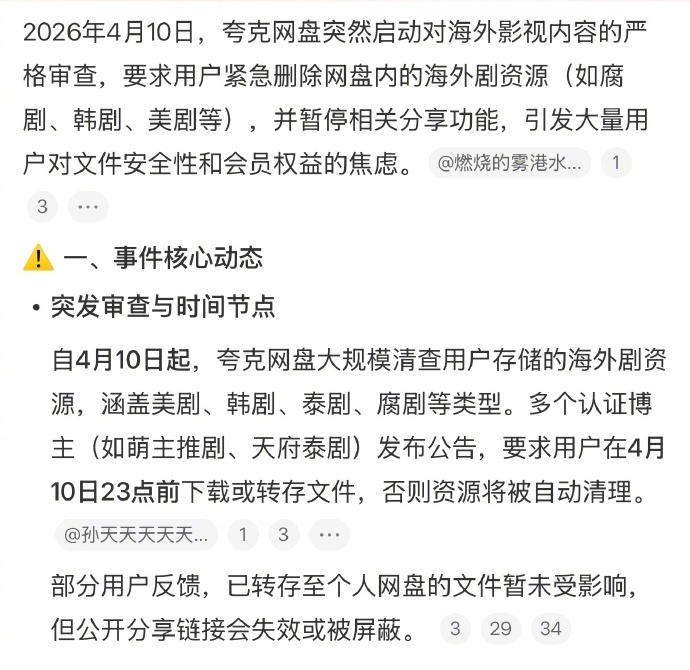The width and height of the screenshot is (690, 670).
Task: Open citation 1 beside @孙天天天天天
Action: point(241,535)
